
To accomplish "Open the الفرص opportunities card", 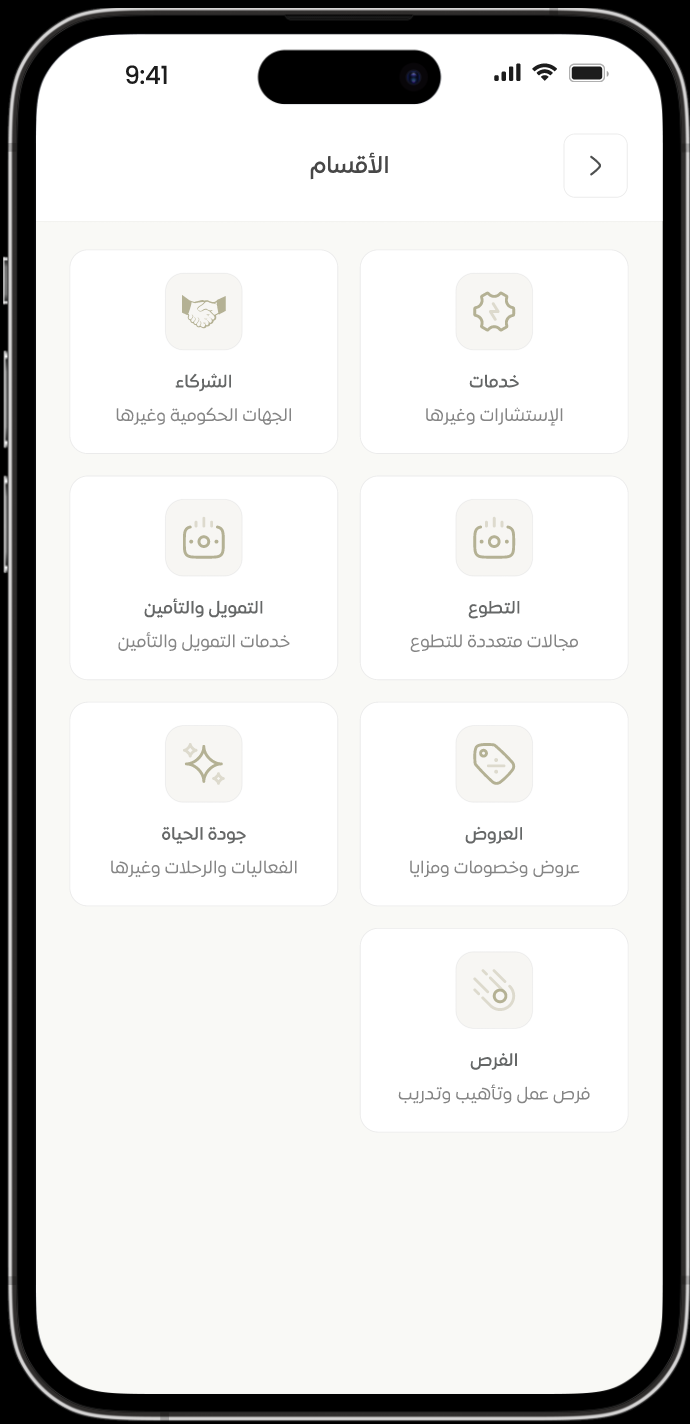I will tap(494, 1029).
